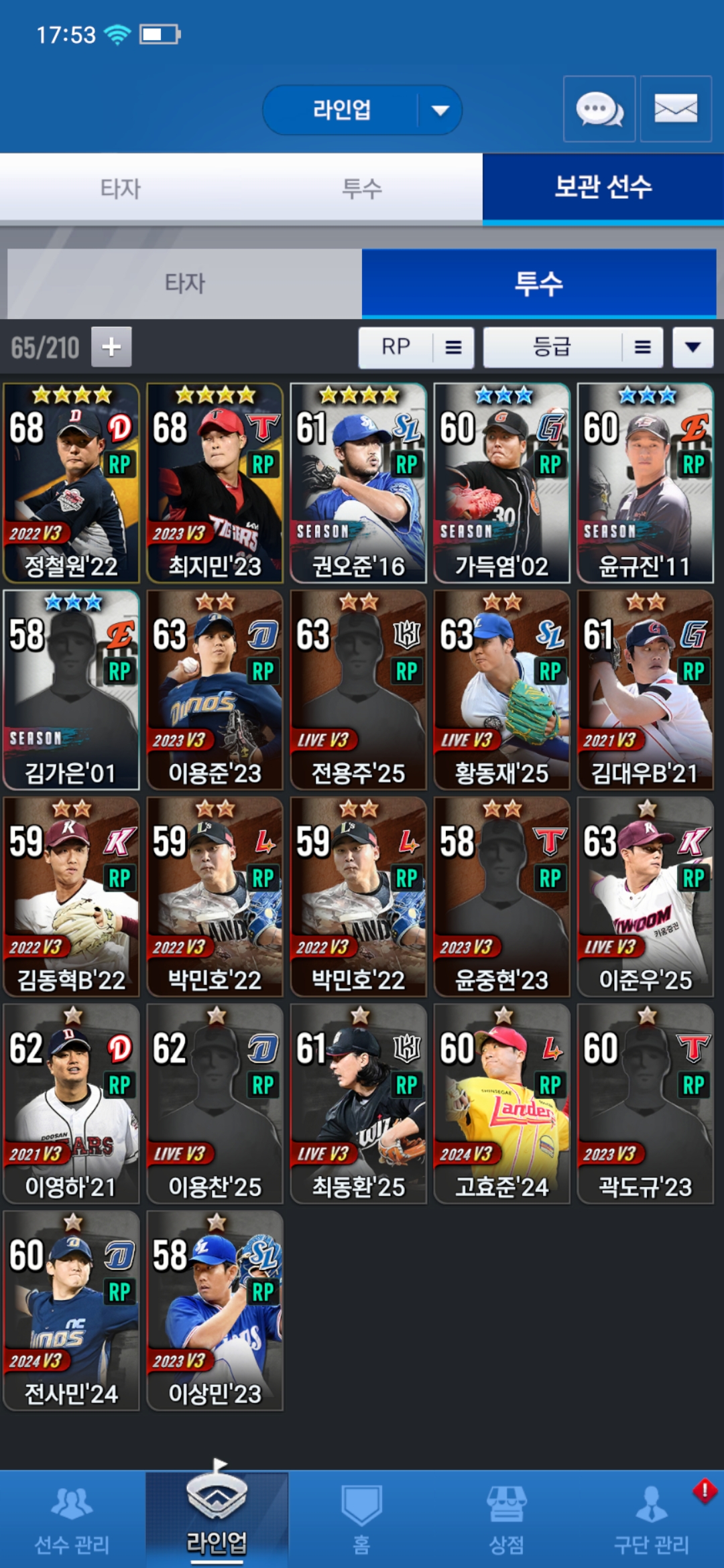Open the 이상민'23 player card
Screen dimensions: 724x1568
215,1311
